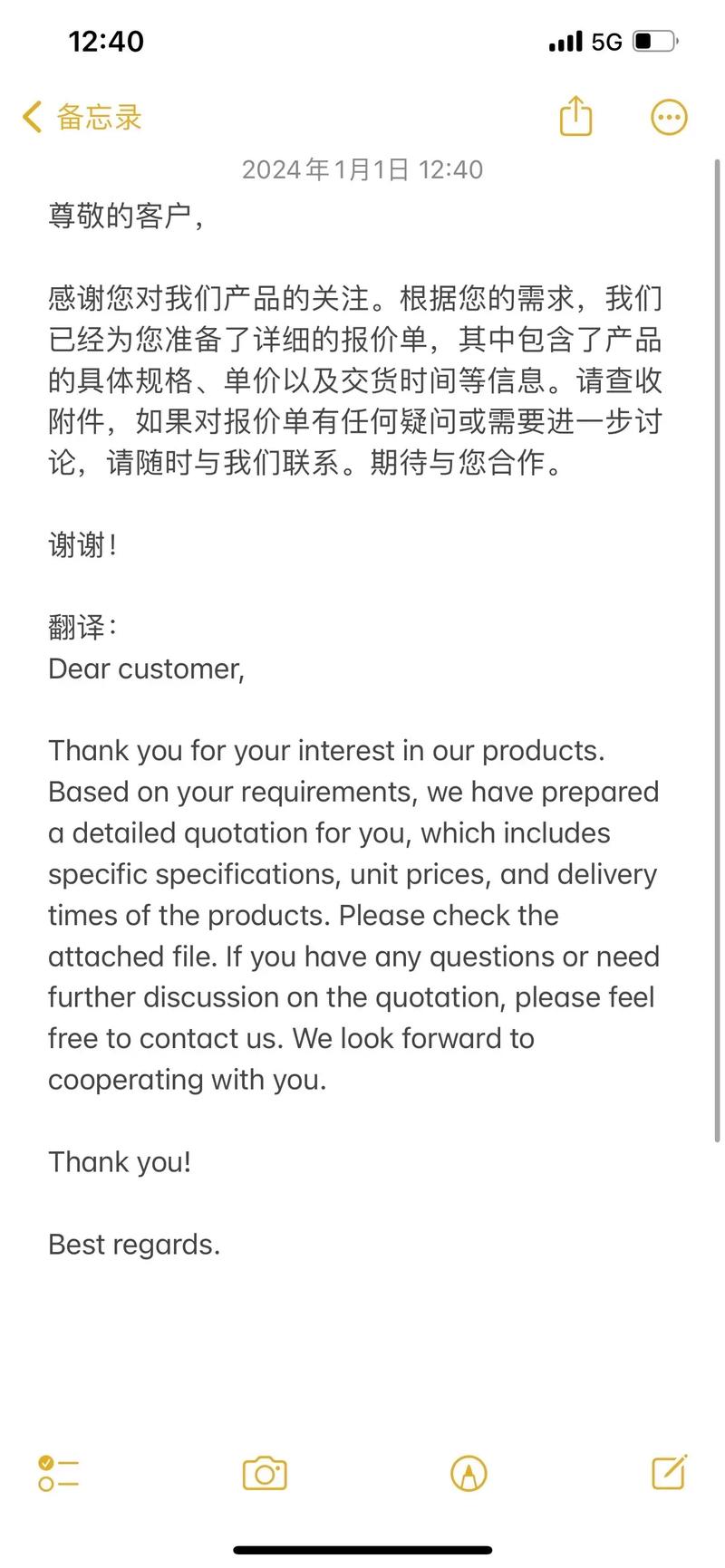Tap 备忘录 to return to notes list
The width and height of the screenshot is (725, 1568).
coord(95,116)
